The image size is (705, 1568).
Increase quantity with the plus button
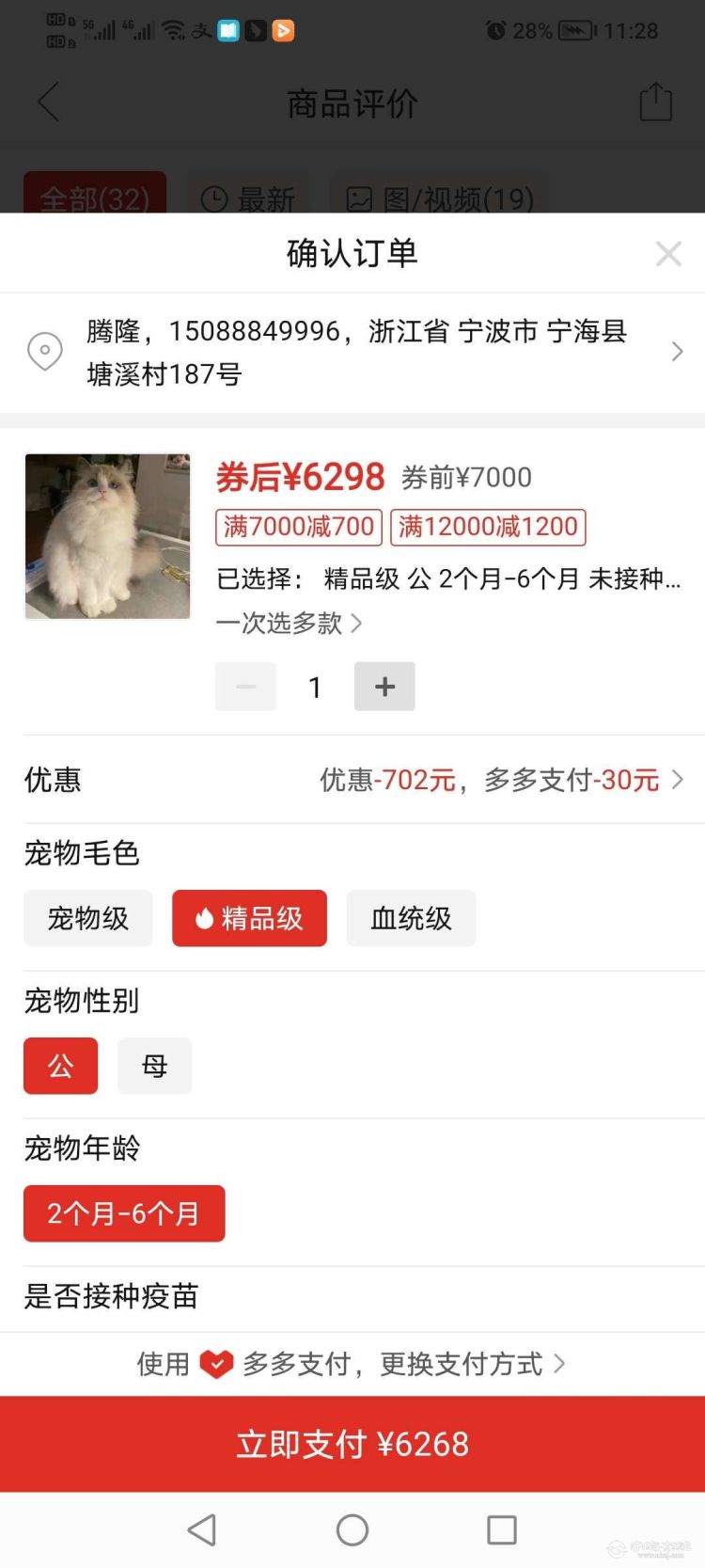pos(384,687)
